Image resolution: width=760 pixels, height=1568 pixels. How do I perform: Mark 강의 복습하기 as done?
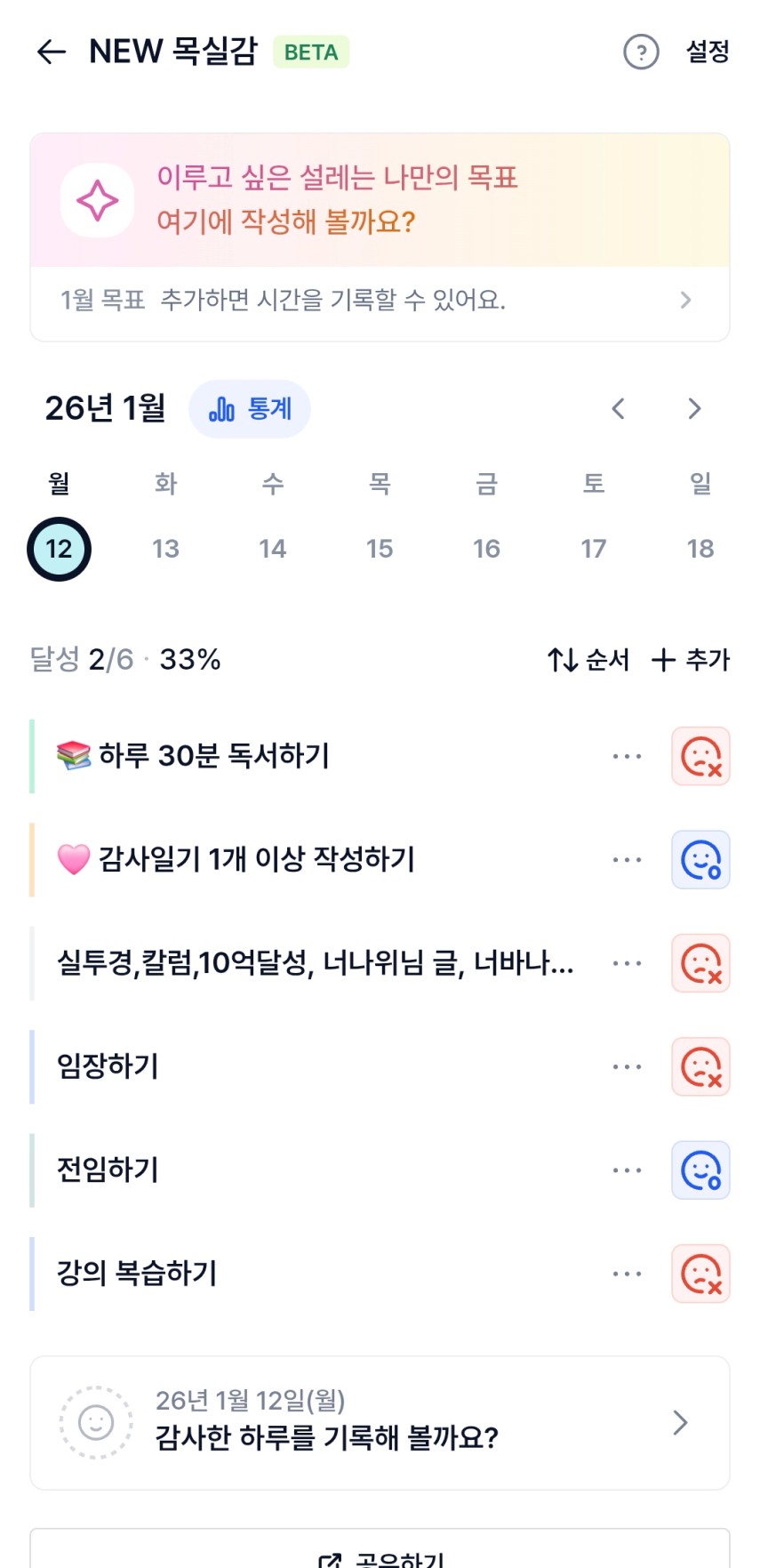[700, 1274]
